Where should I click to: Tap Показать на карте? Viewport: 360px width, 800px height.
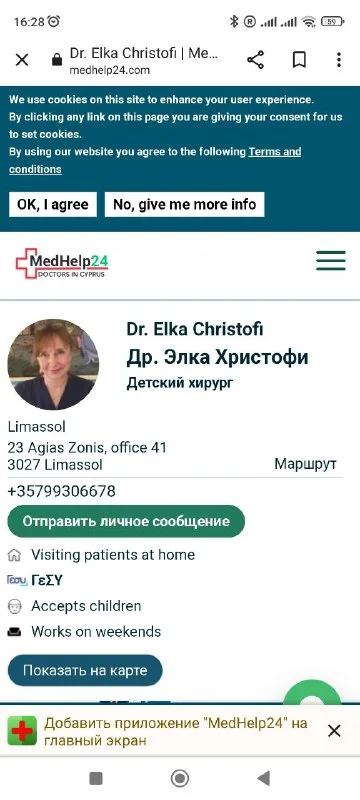click(85, 670)
